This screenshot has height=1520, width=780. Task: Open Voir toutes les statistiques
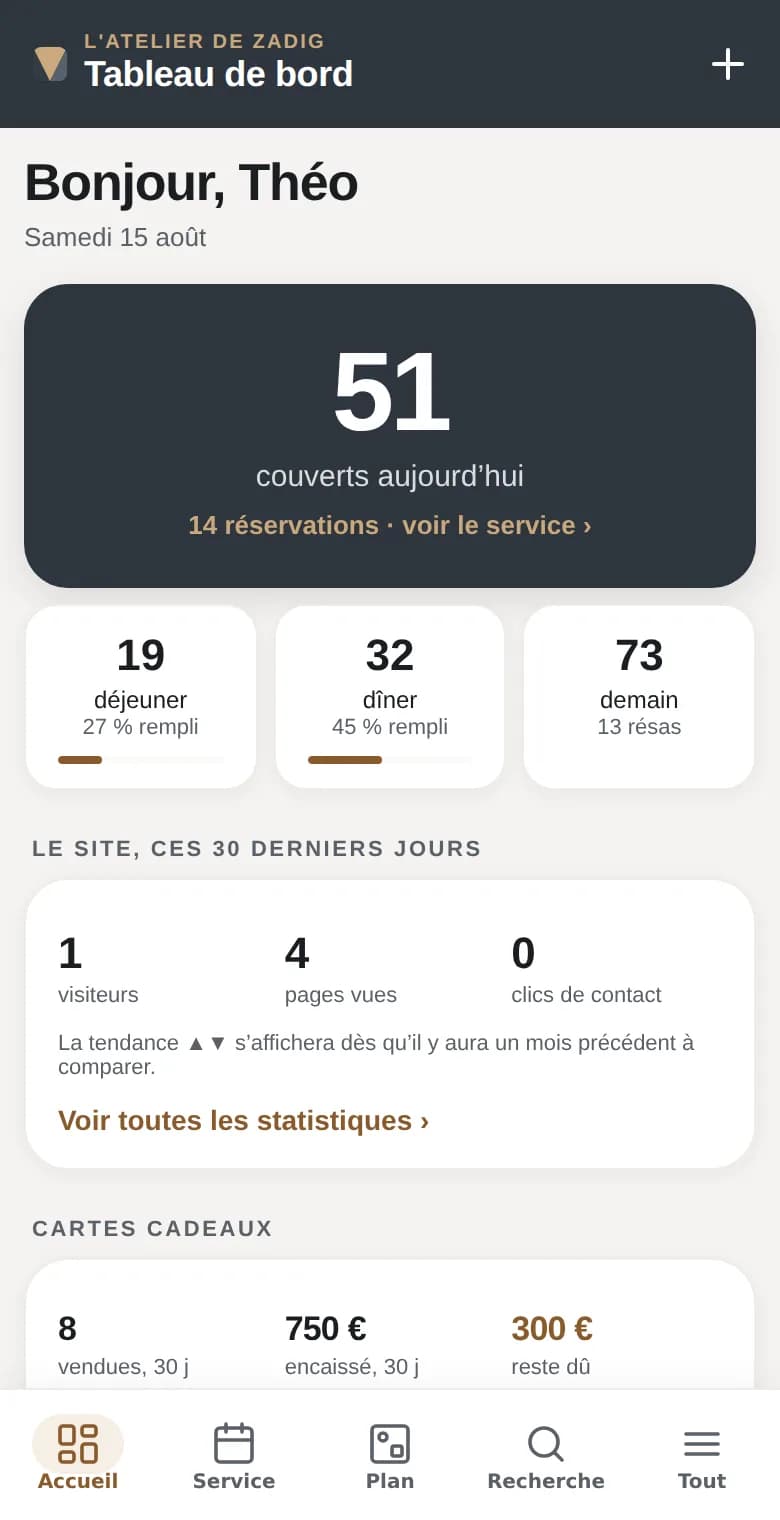(x=243, y=1121)
